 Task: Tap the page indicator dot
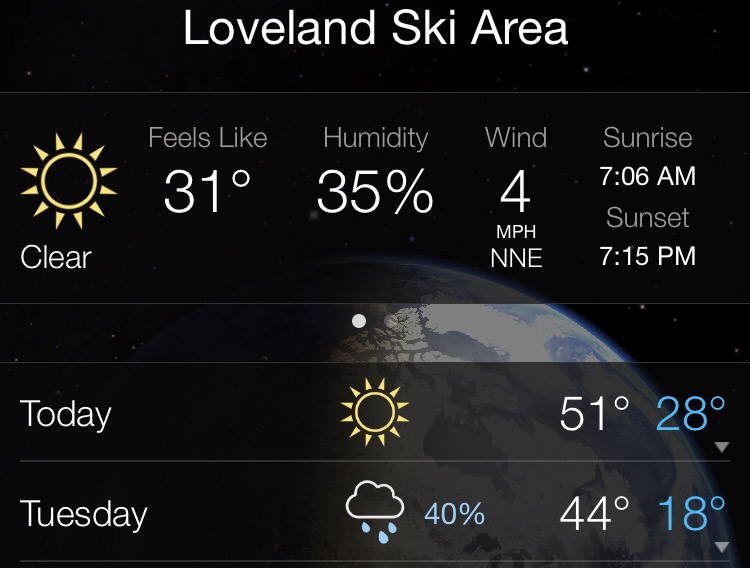tap(359, 321)
